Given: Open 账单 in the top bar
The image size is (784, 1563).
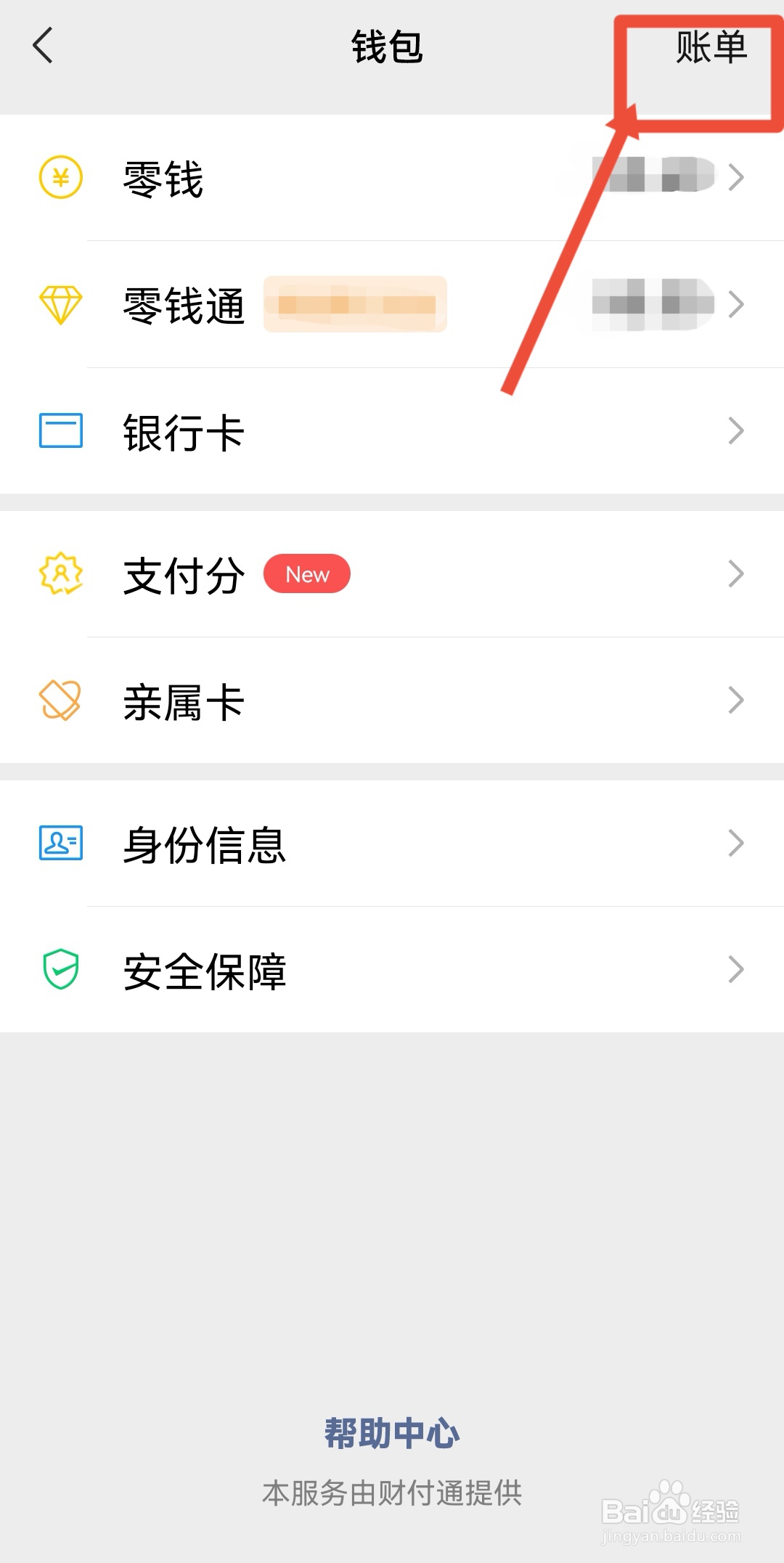Looking at the screenshot, I should click(x=711, y=48).
